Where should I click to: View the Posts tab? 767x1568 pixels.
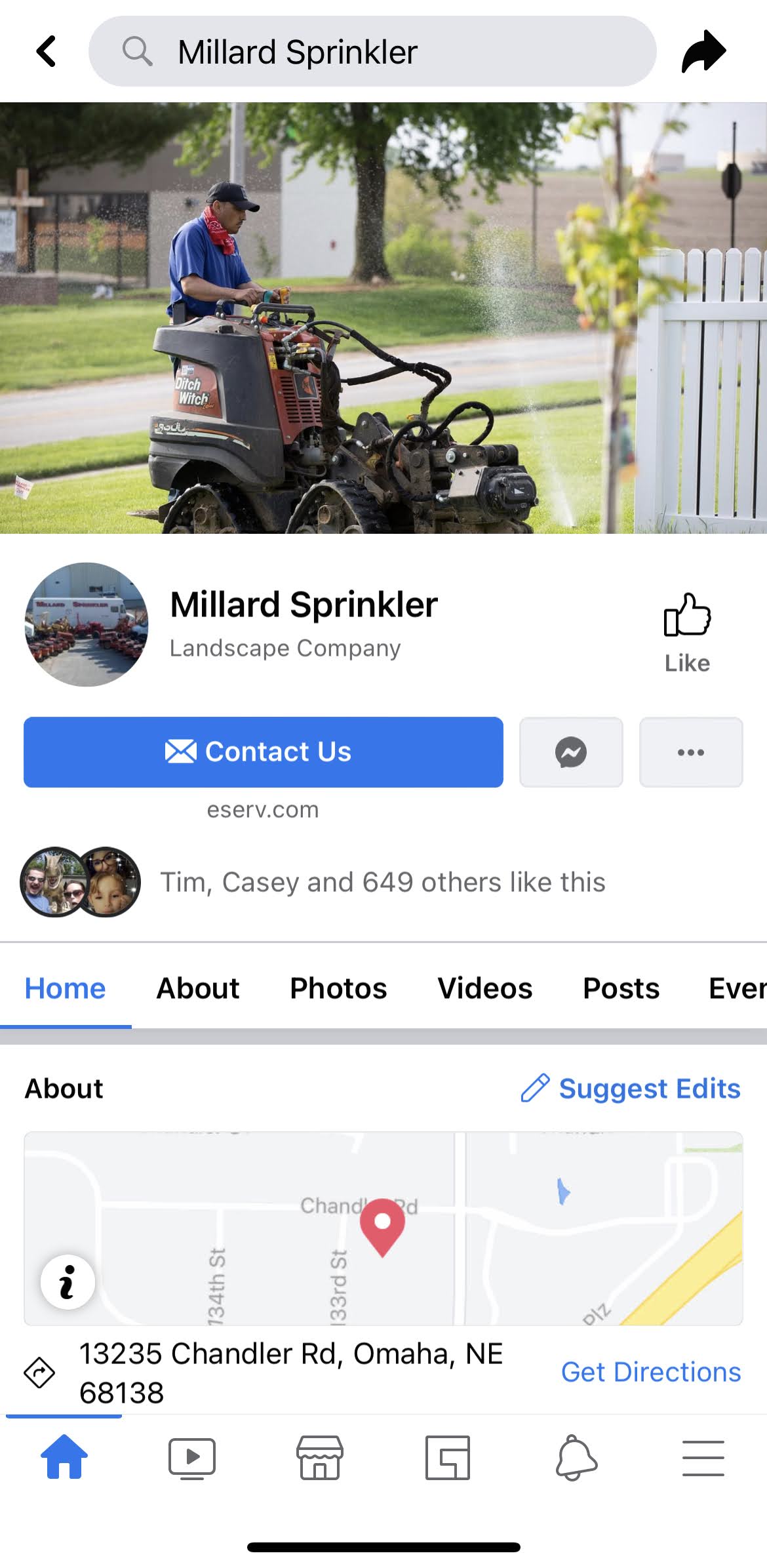(x=621, y=988)
